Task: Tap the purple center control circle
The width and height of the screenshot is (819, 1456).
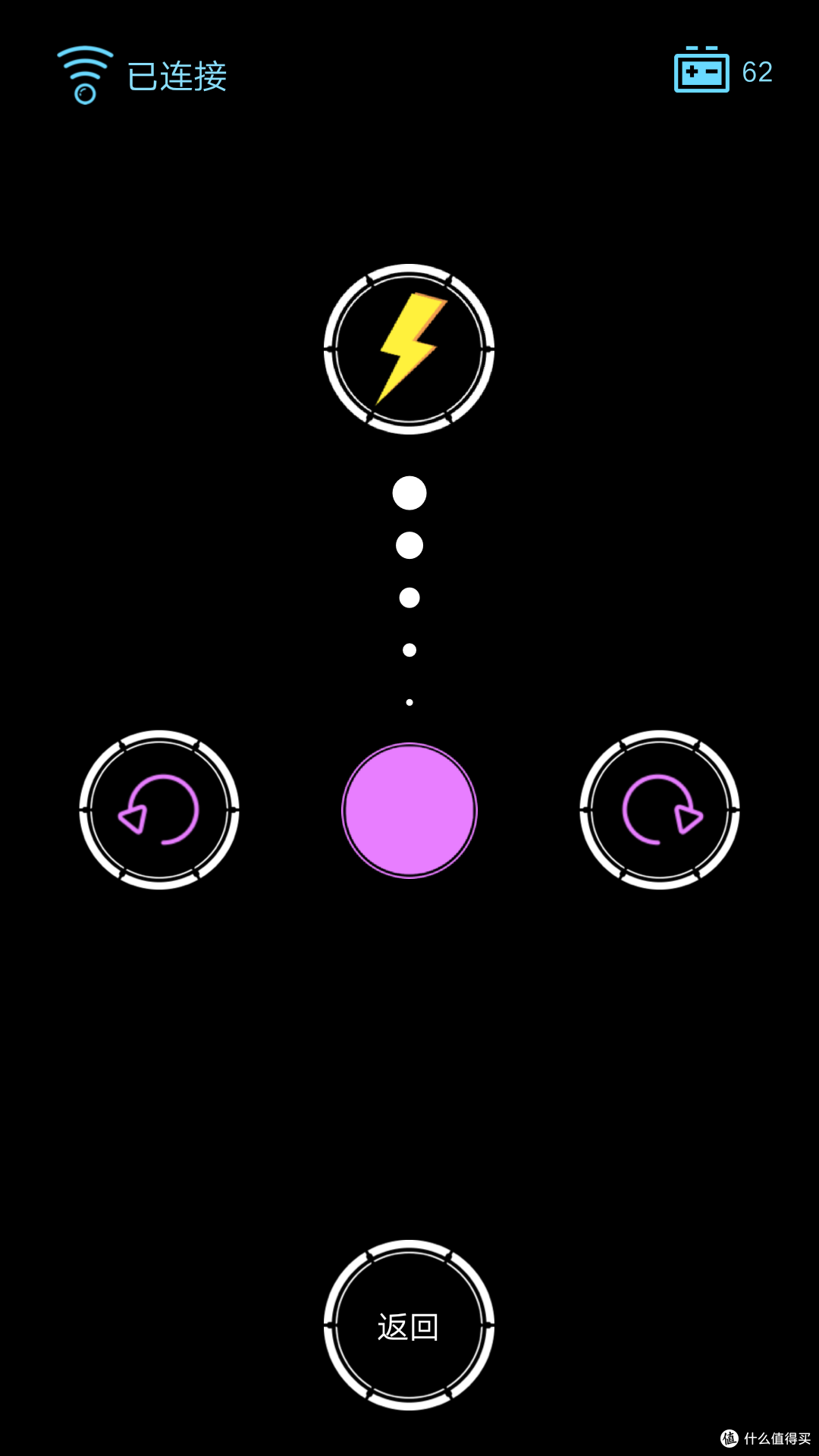Action: pyautogui.click(x=409, y=811)
